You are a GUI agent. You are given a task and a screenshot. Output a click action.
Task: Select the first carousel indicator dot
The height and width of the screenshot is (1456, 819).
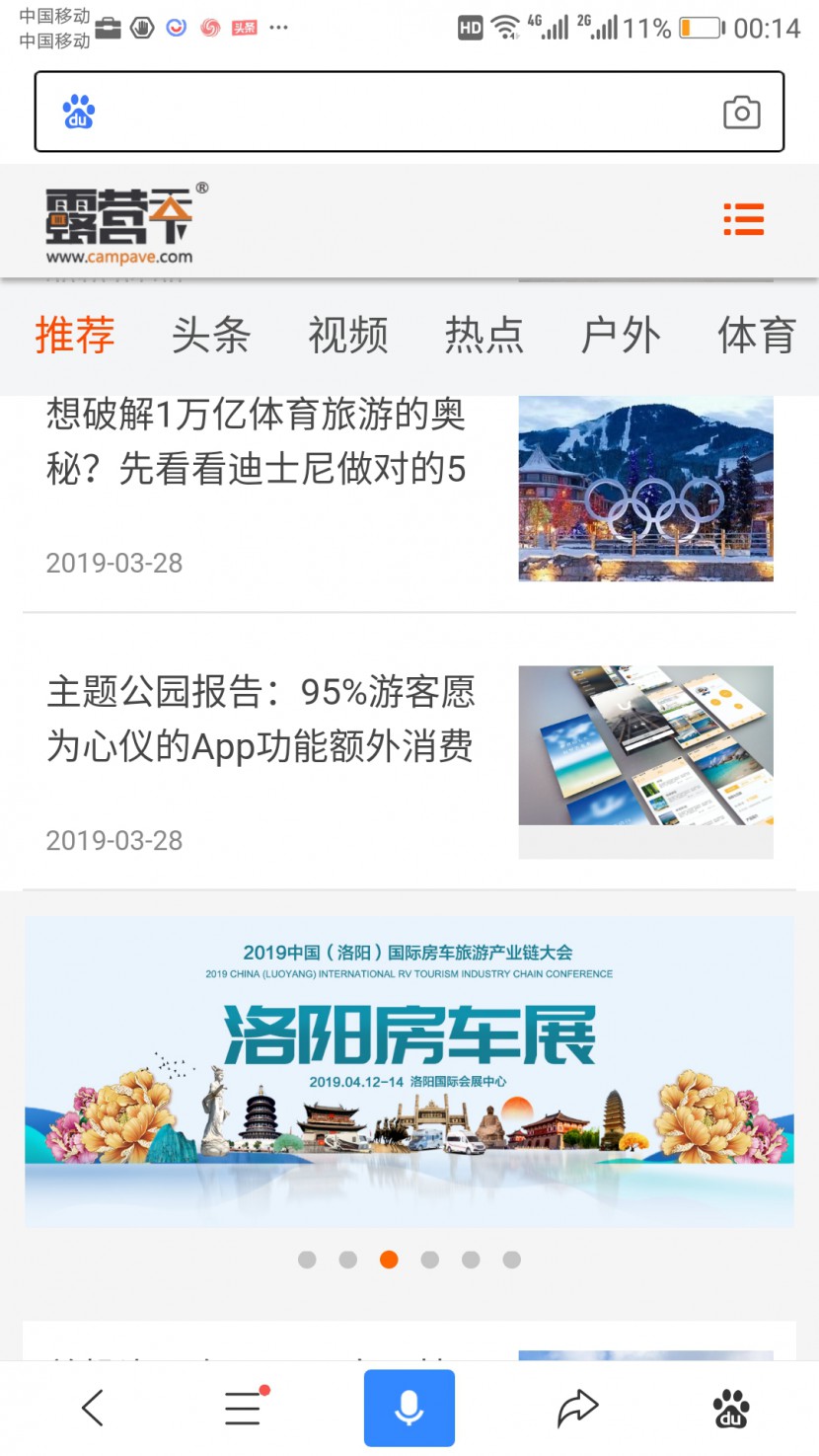click(307, 1260)
